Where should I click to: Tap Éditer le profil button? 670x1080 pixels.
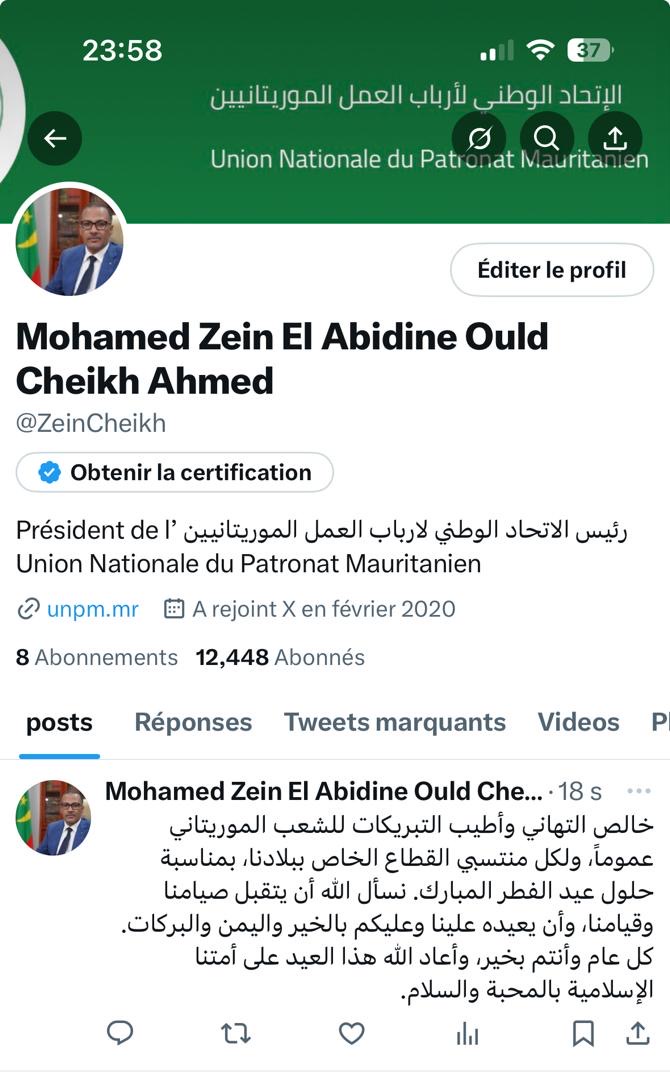click(x=551, y=270)
